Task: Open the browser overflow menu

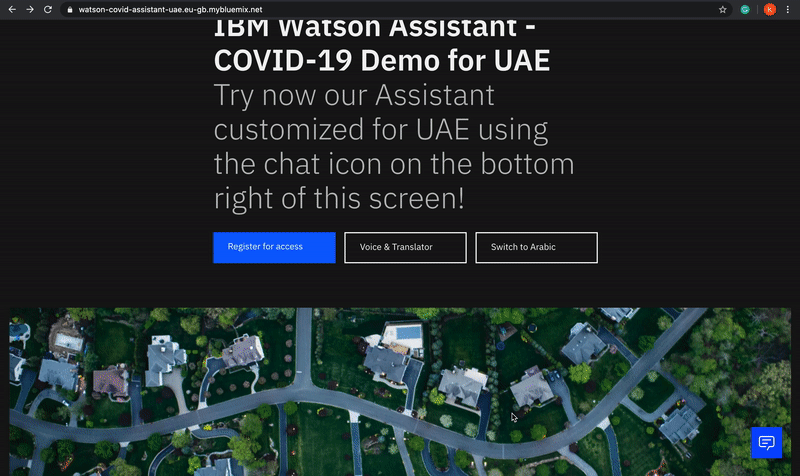Action: [x=788, y=9]
